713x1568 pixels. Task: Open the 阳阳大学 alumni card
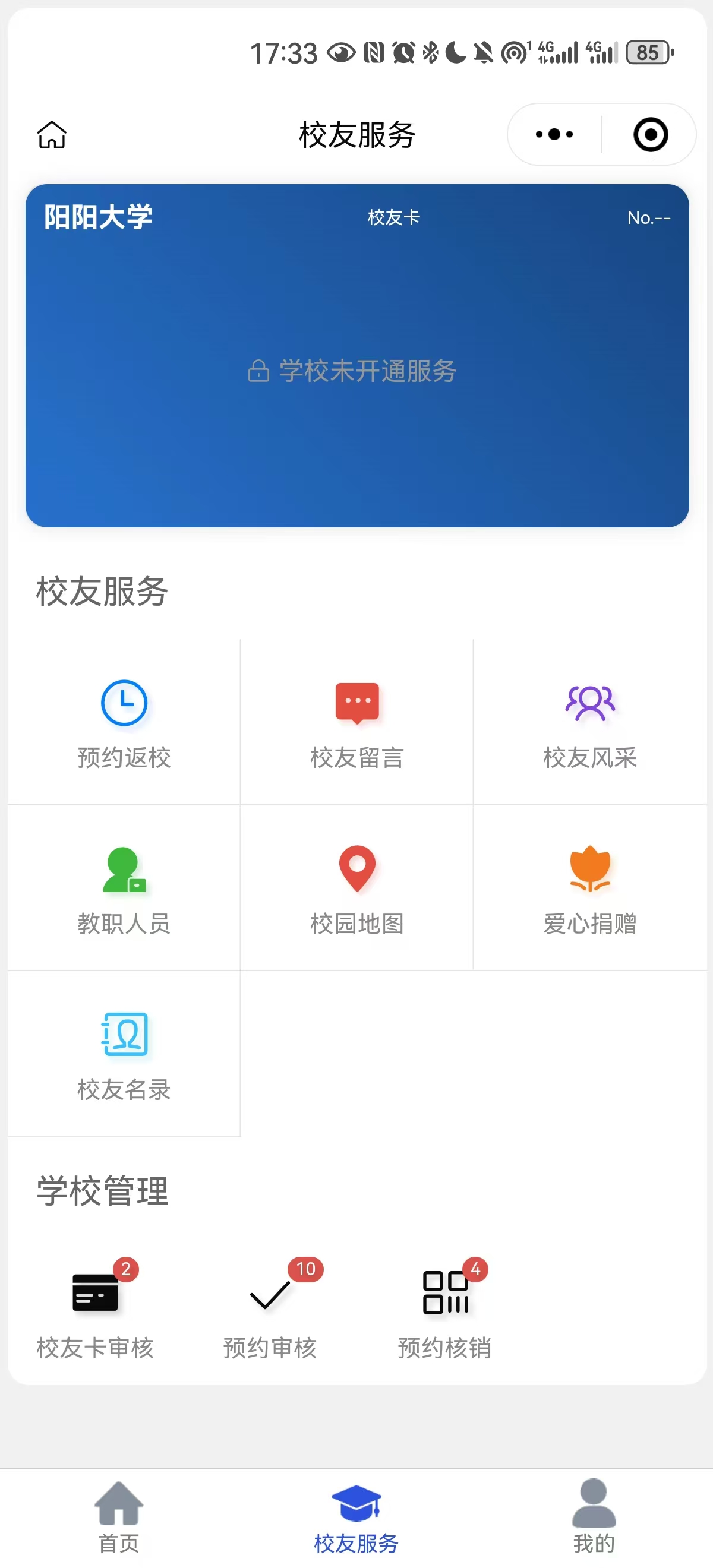[x=357, y=356]
